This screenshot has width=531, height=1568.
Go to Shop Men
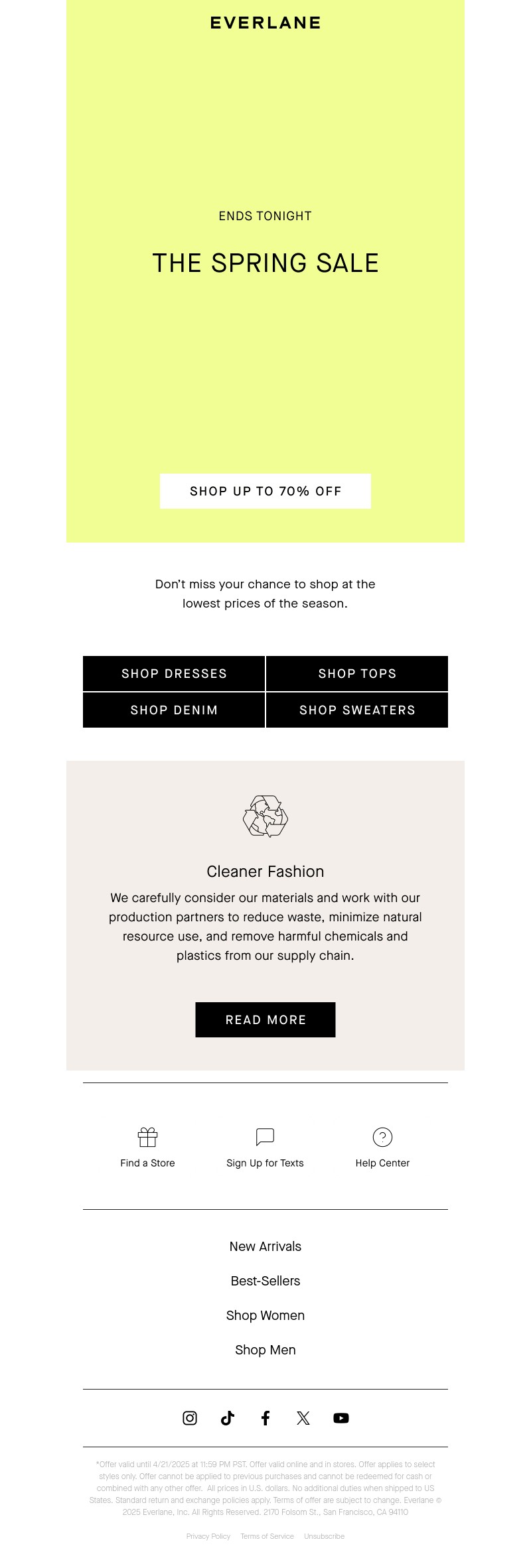click(265, 1350)
